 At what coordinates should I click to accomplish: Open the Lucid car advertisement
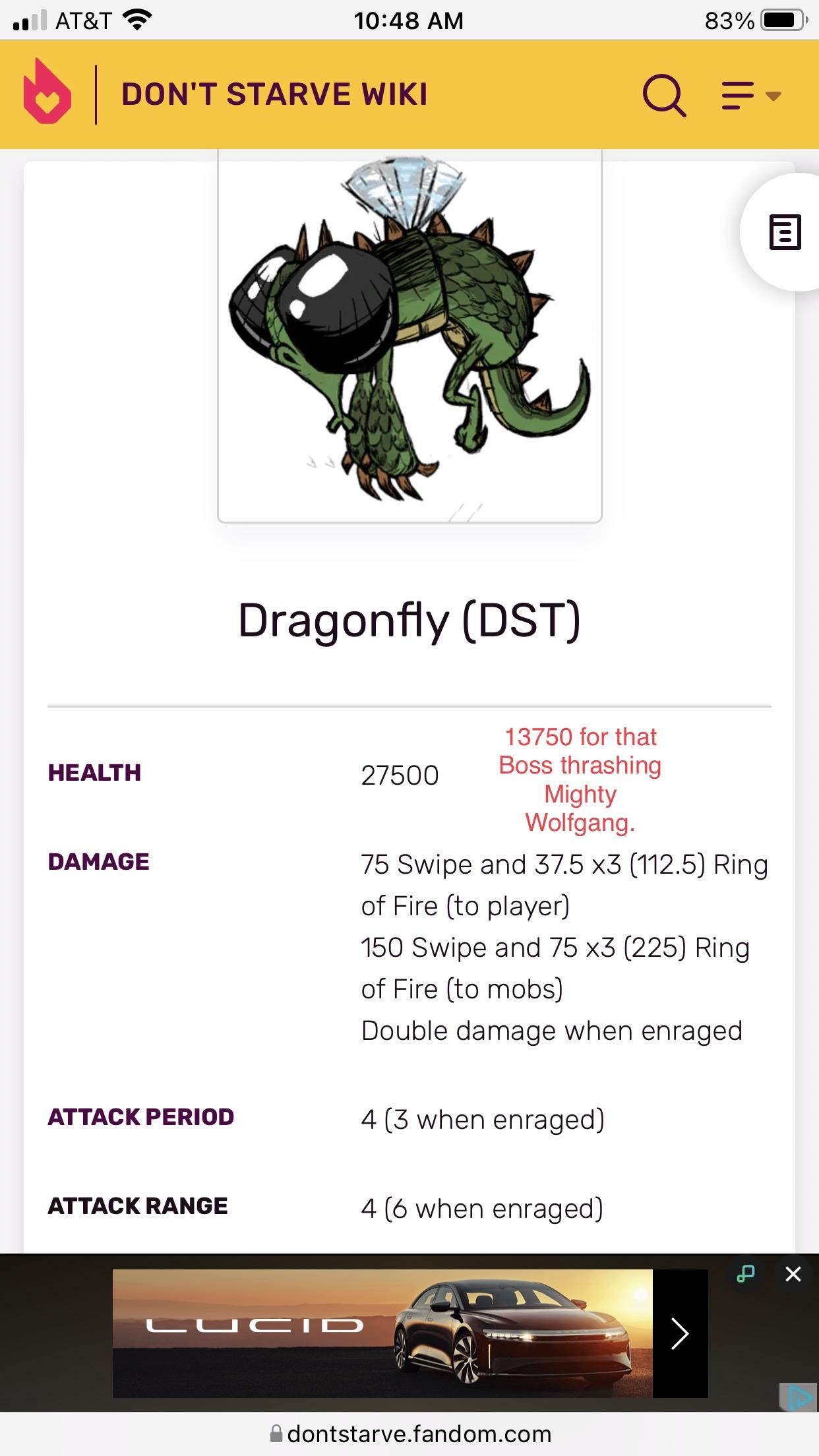point(382,1332)
